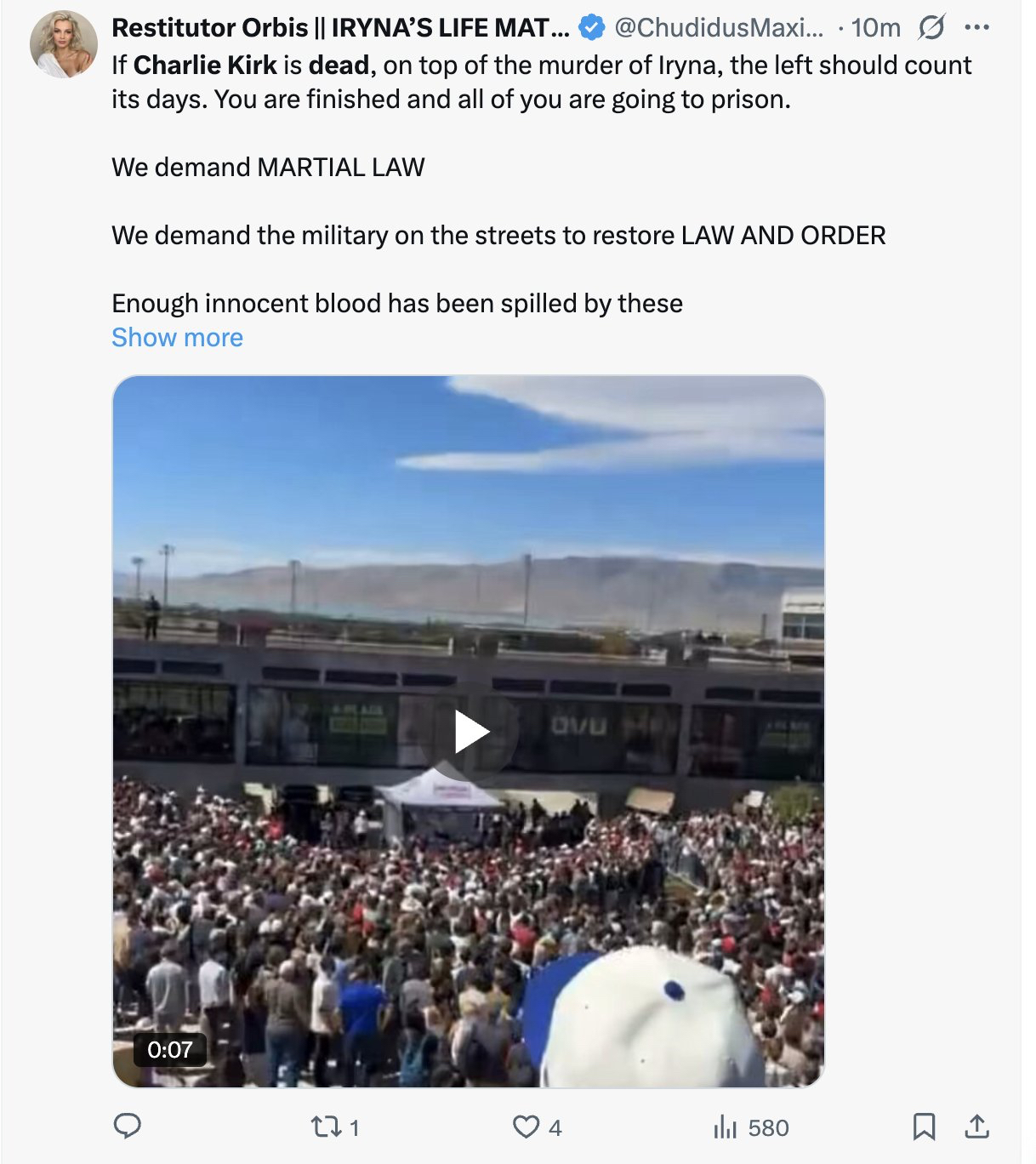Play the 0:07 video
Screen dimensions: 1036x1164
469,732
